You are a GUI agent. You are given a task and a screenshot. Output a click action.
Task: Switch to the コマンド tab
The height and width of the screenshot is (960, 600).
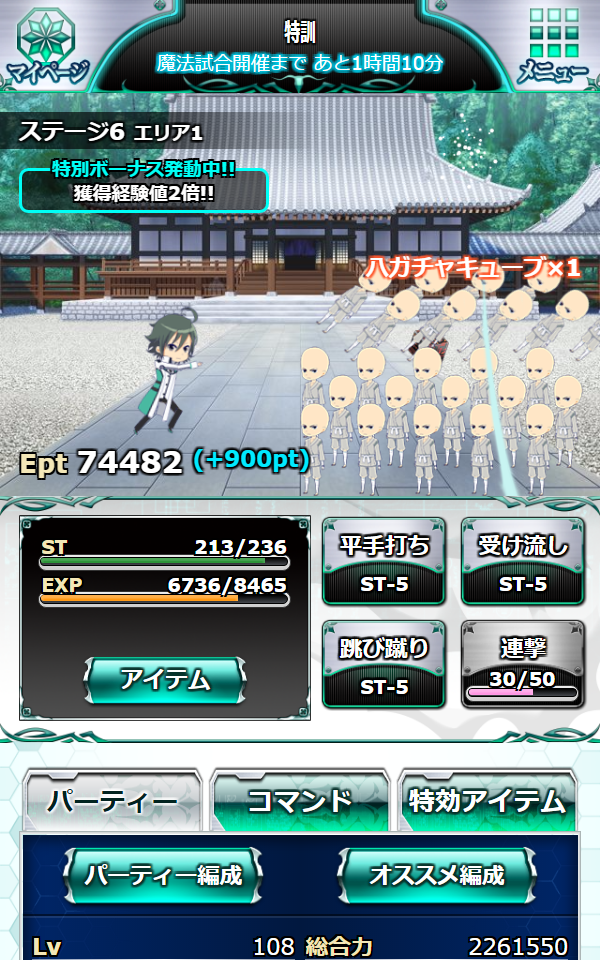299,802
